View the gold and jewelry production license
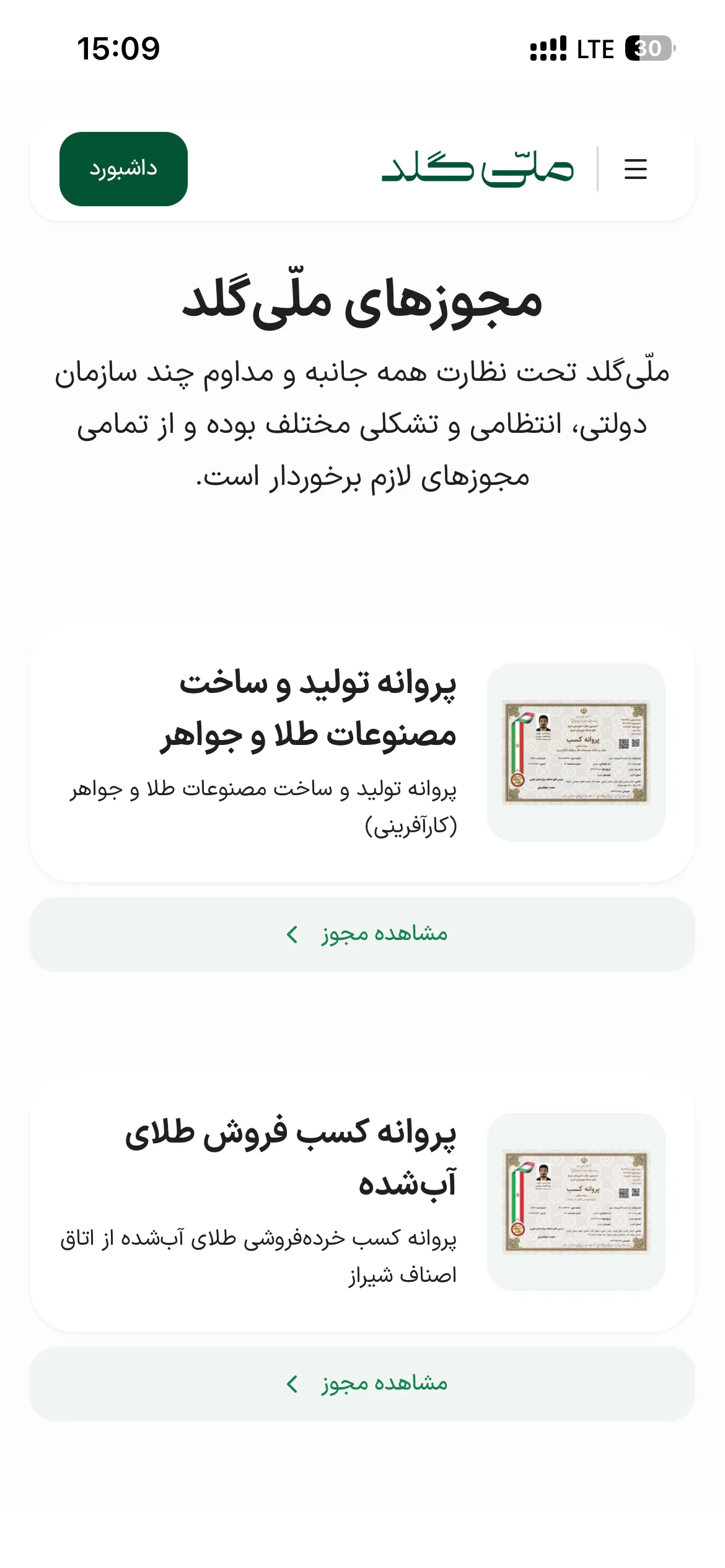Image resolution: width=725 pixels, height=1568 pixels. (362, 934)
